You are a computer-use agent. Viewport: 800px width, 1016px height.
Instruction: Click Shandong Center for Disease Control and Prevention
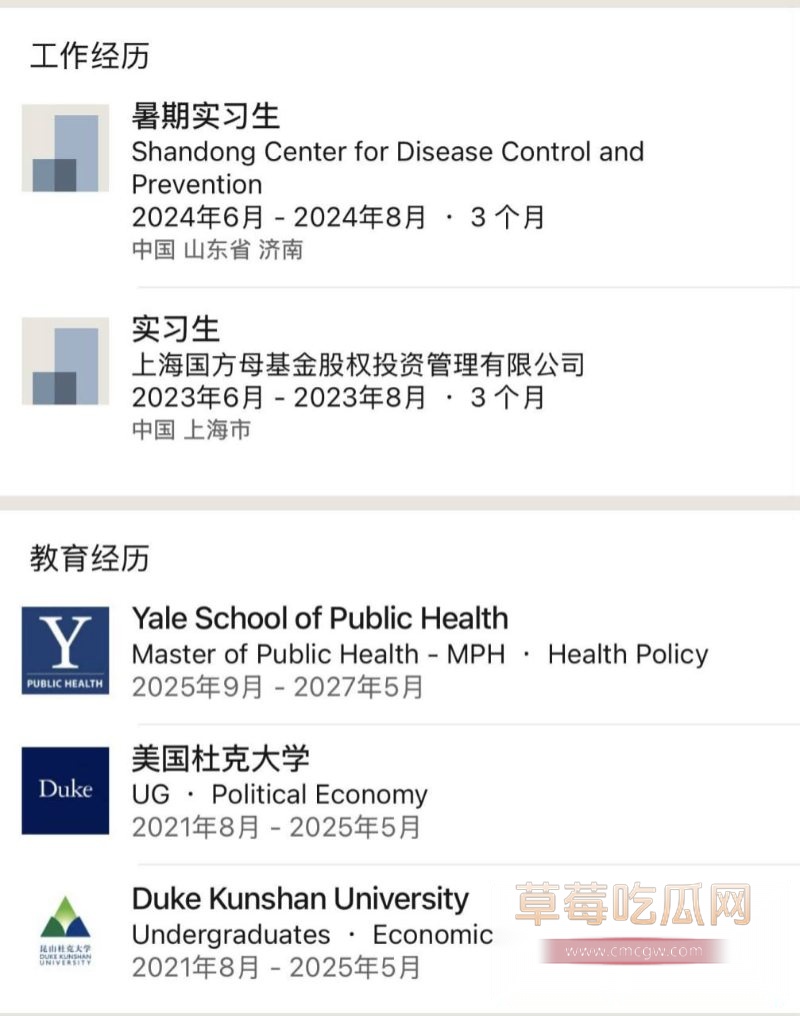tap(388, 151)
